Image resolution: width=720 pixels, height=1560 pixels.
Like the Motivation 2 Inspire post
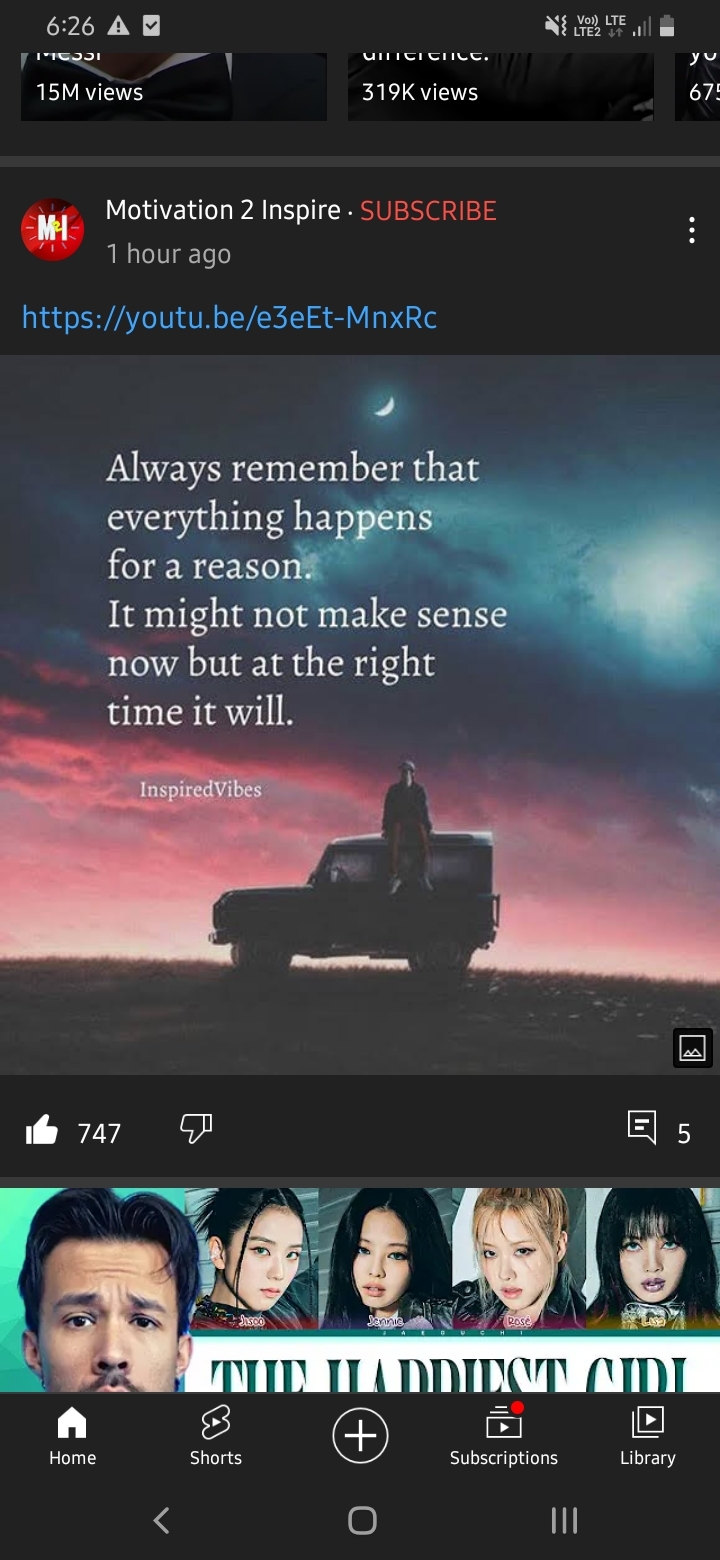(x=42, y=1131)
